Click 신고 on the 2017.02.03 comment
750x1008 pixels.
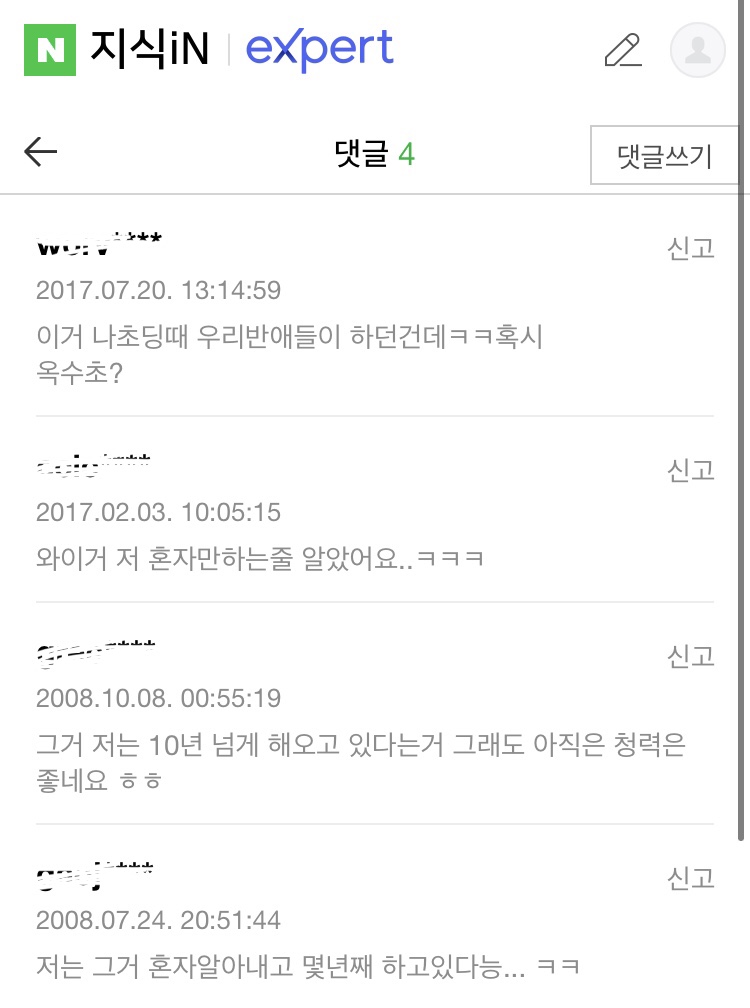click(692, 471)
